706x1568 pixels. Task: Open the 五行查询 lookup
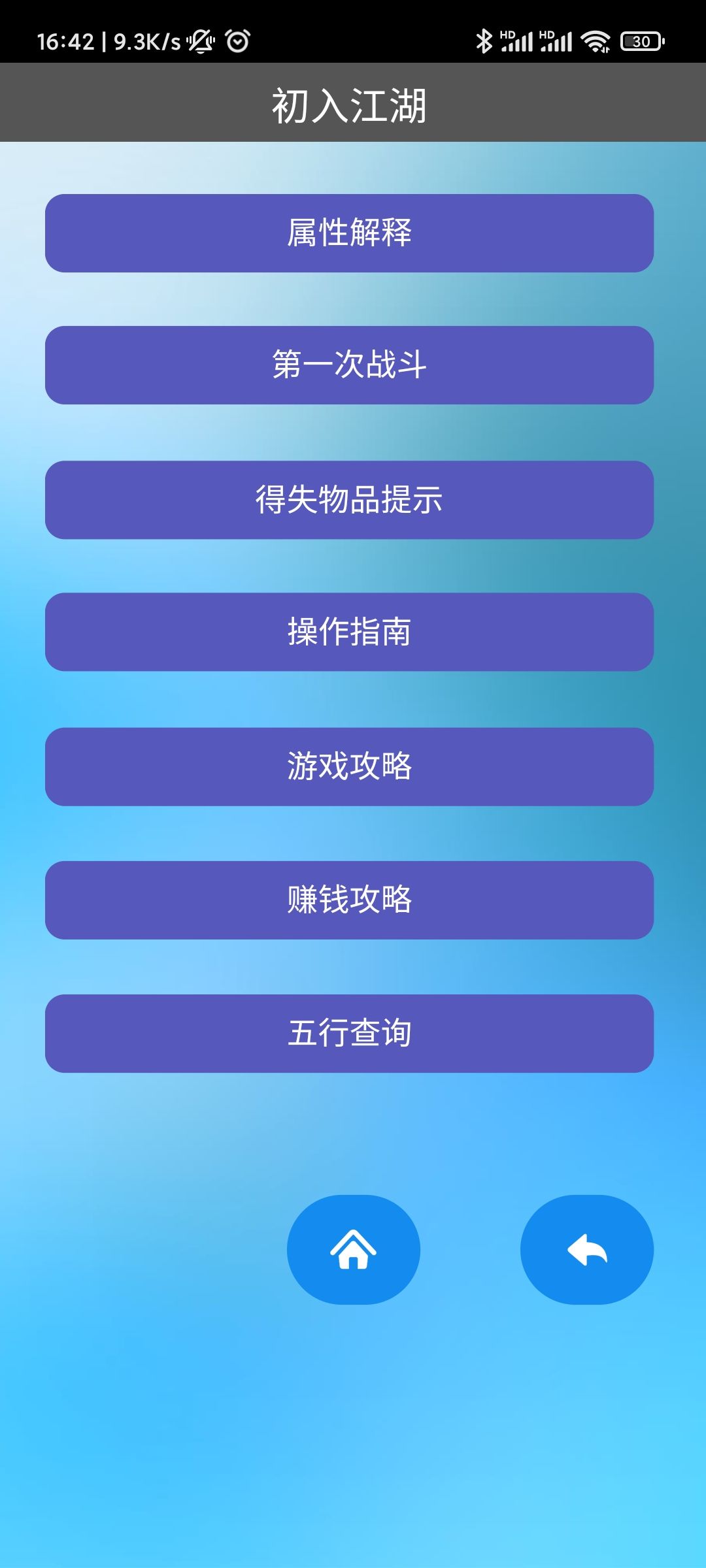(x=353, y=1034)
